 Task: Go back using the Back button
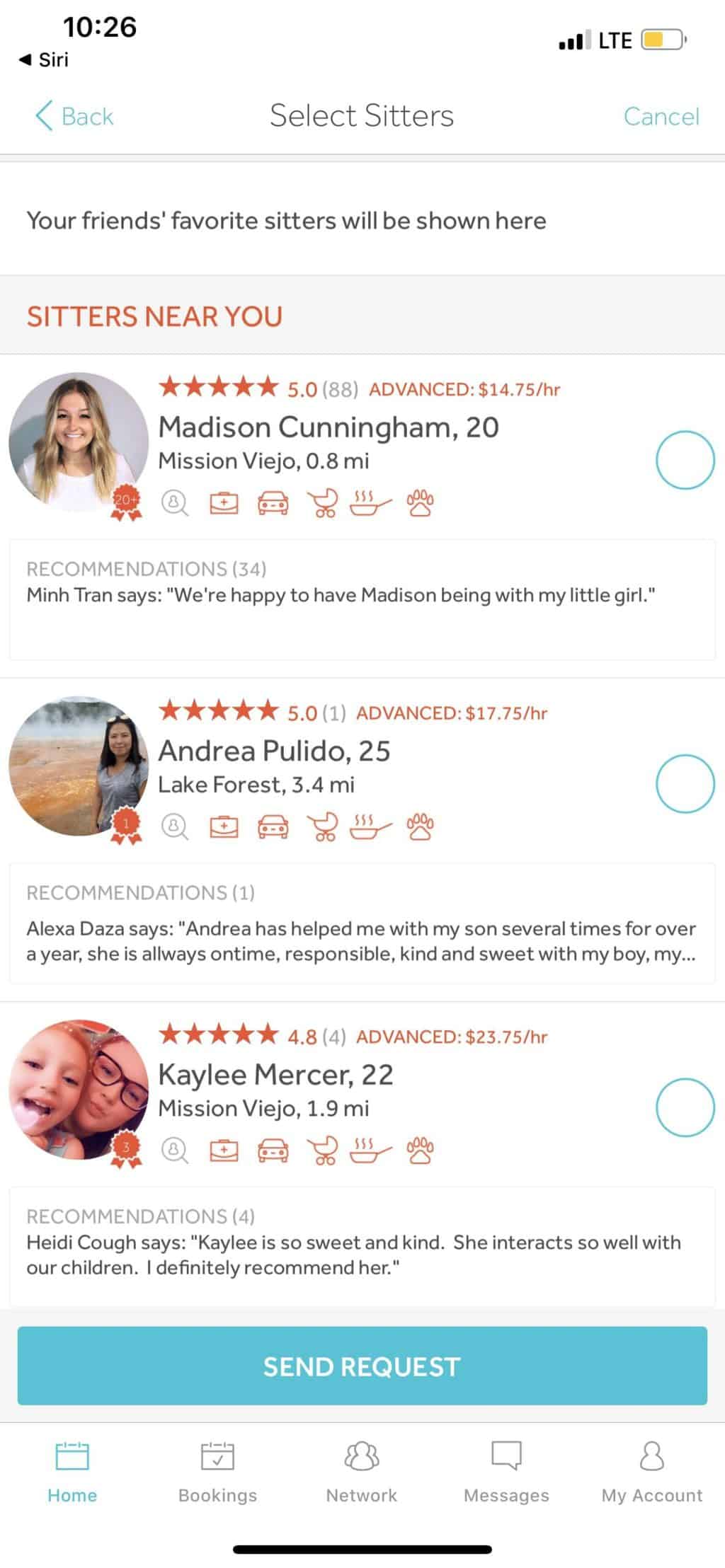74,116
